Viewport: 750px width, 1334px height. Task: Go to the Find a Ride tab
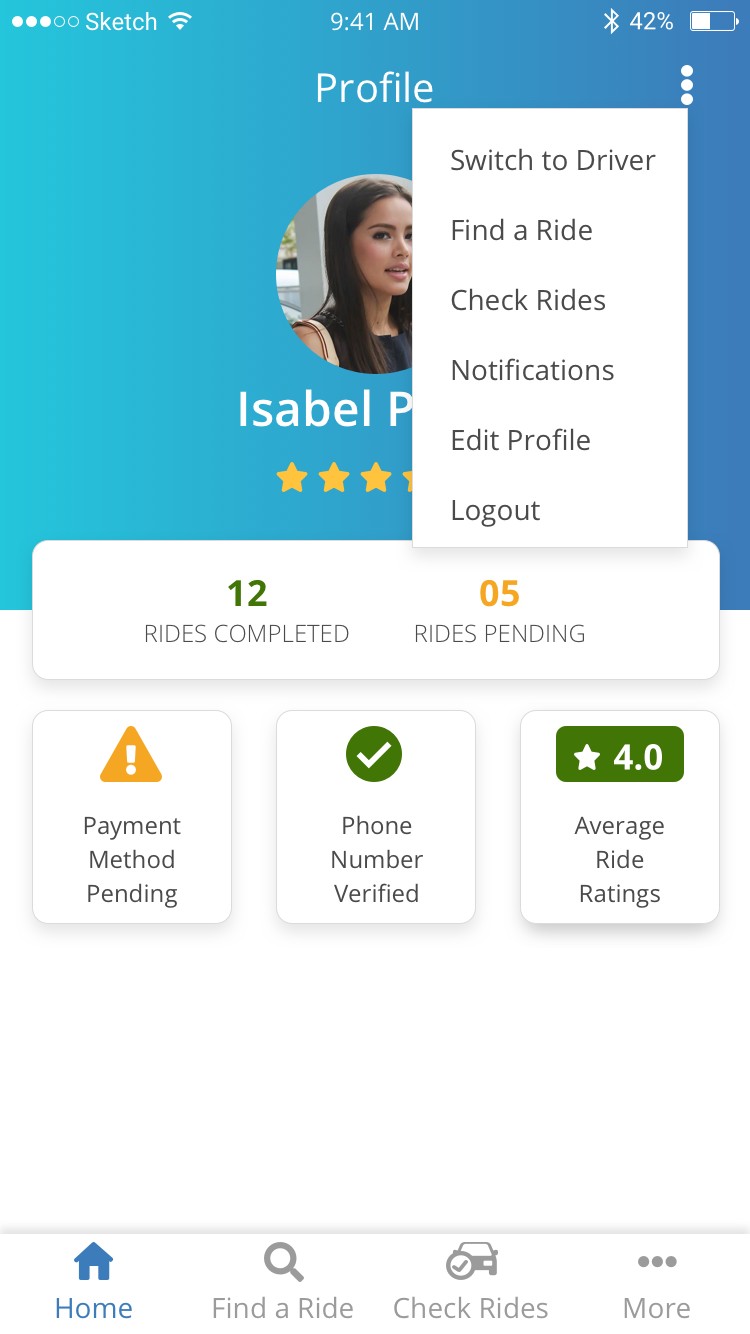click(x=282, y=1282)
